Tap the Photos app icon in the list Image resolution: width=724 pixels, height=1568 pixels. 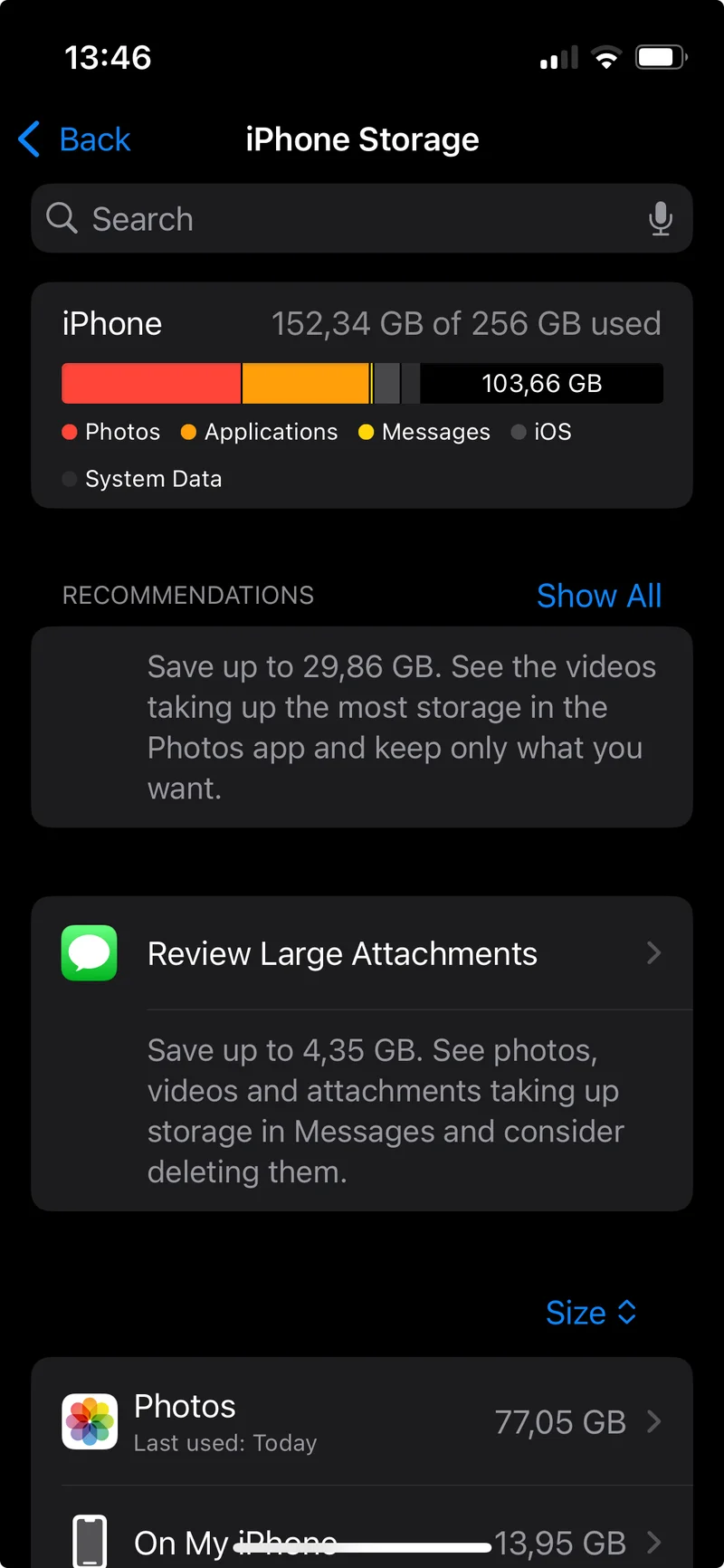[x=90, y=1421]
